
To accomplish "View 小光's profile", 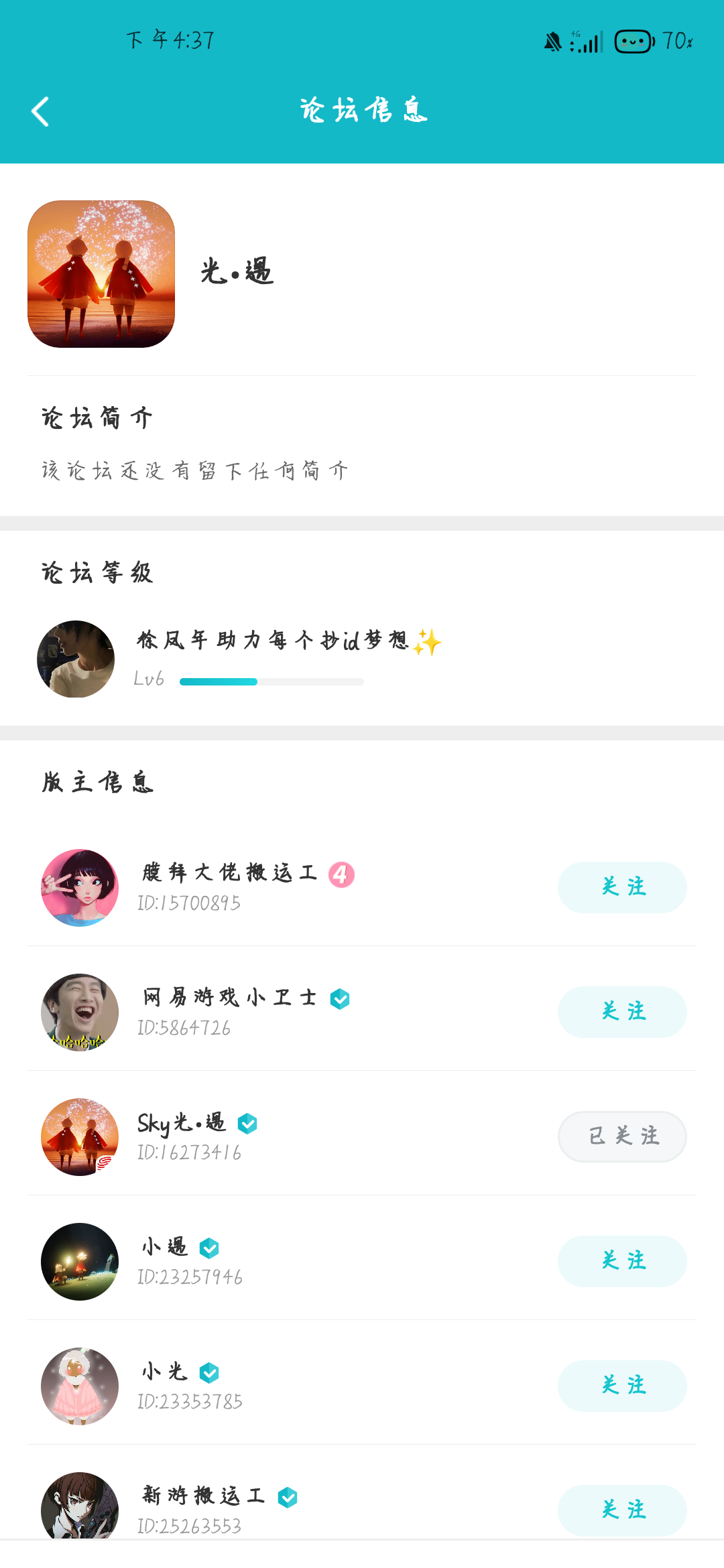I will [80, 1386].
